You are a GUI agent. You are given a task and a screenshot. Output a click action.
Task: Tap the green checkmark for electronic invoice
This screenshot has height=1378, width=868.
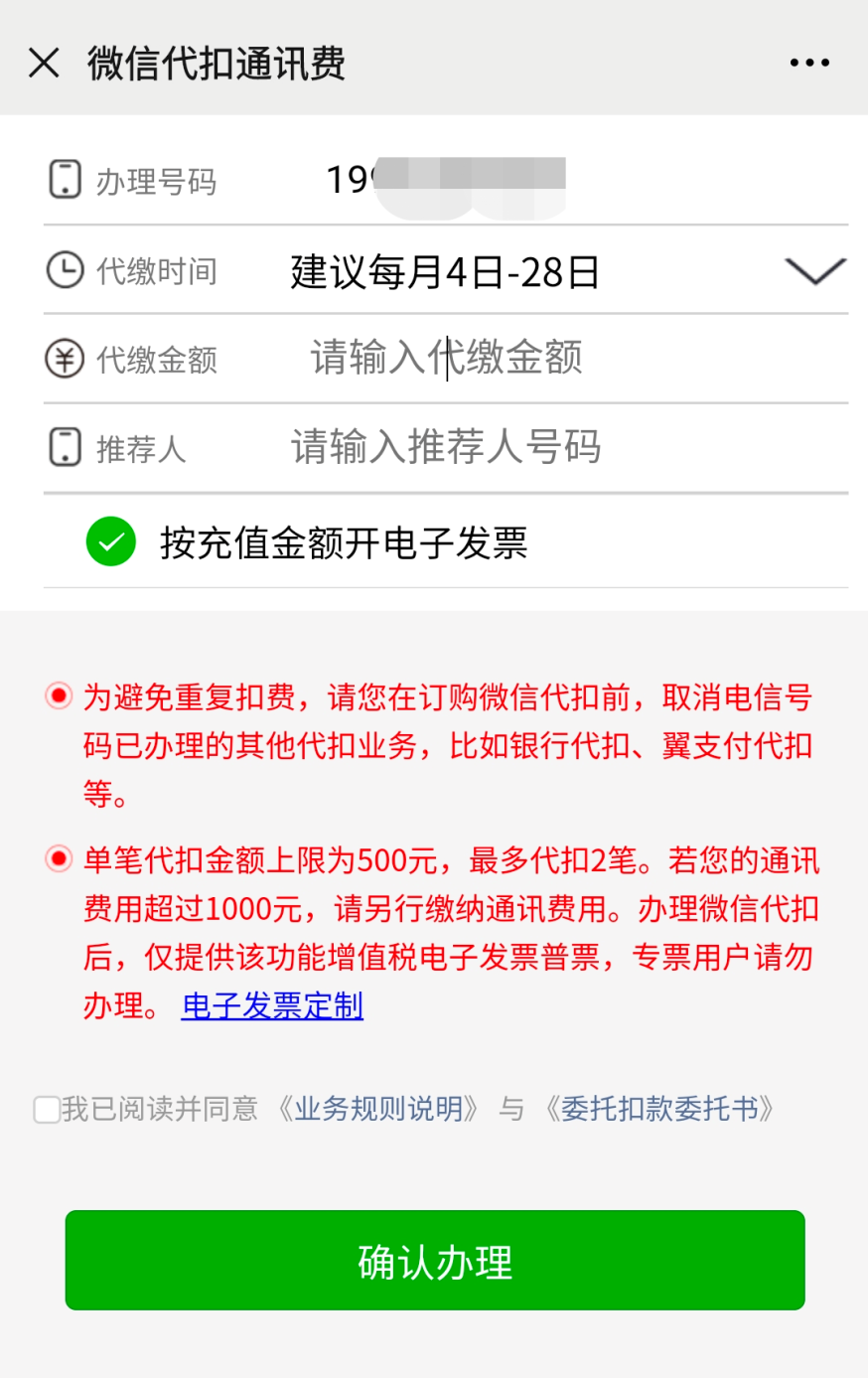click(x=111, y=540)
